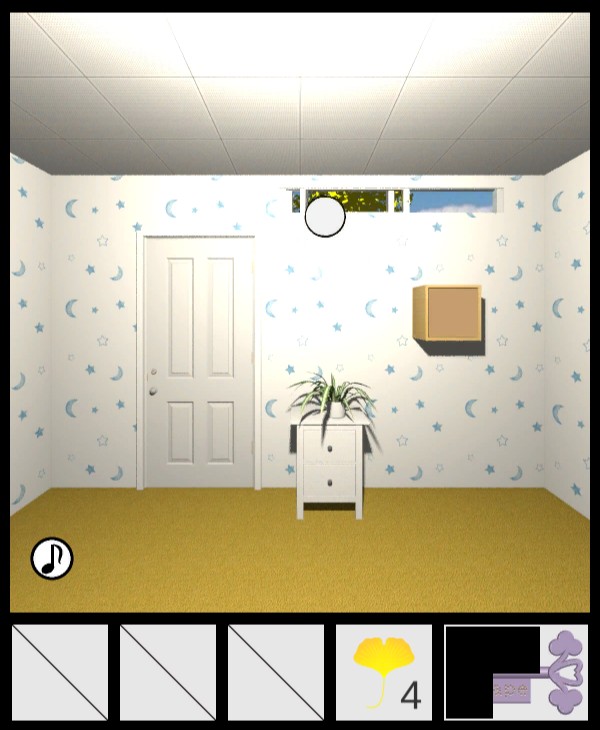Select the first empty inventory slot

pyautogui.click(x=60, y=673)
